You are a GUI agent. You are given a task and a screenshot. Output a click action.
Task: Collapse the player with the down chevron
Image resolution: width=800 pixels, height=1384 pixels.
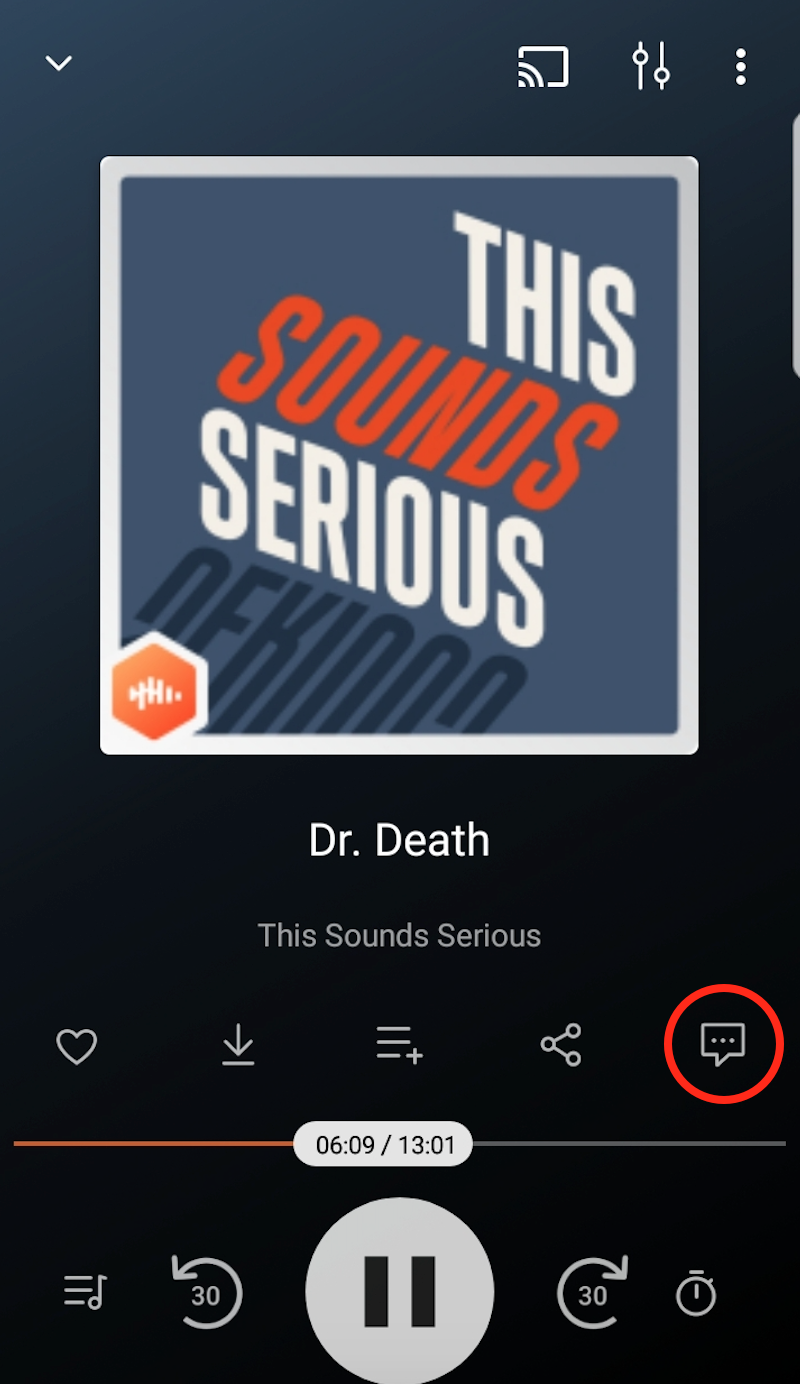pyautogui.click(x=59, y=64)
